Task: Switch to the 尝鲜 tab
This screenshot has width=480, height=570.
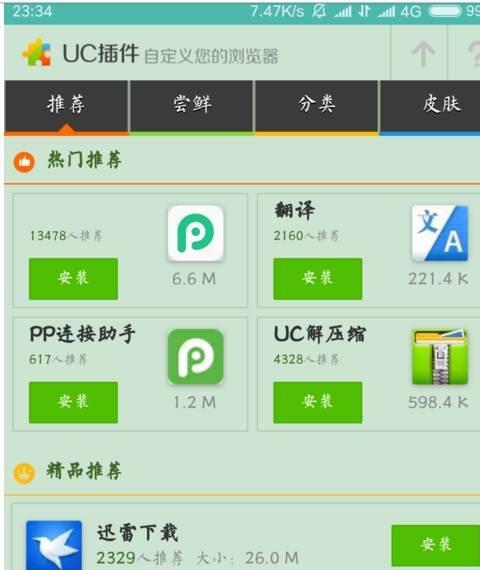Action: pos(191,104)
